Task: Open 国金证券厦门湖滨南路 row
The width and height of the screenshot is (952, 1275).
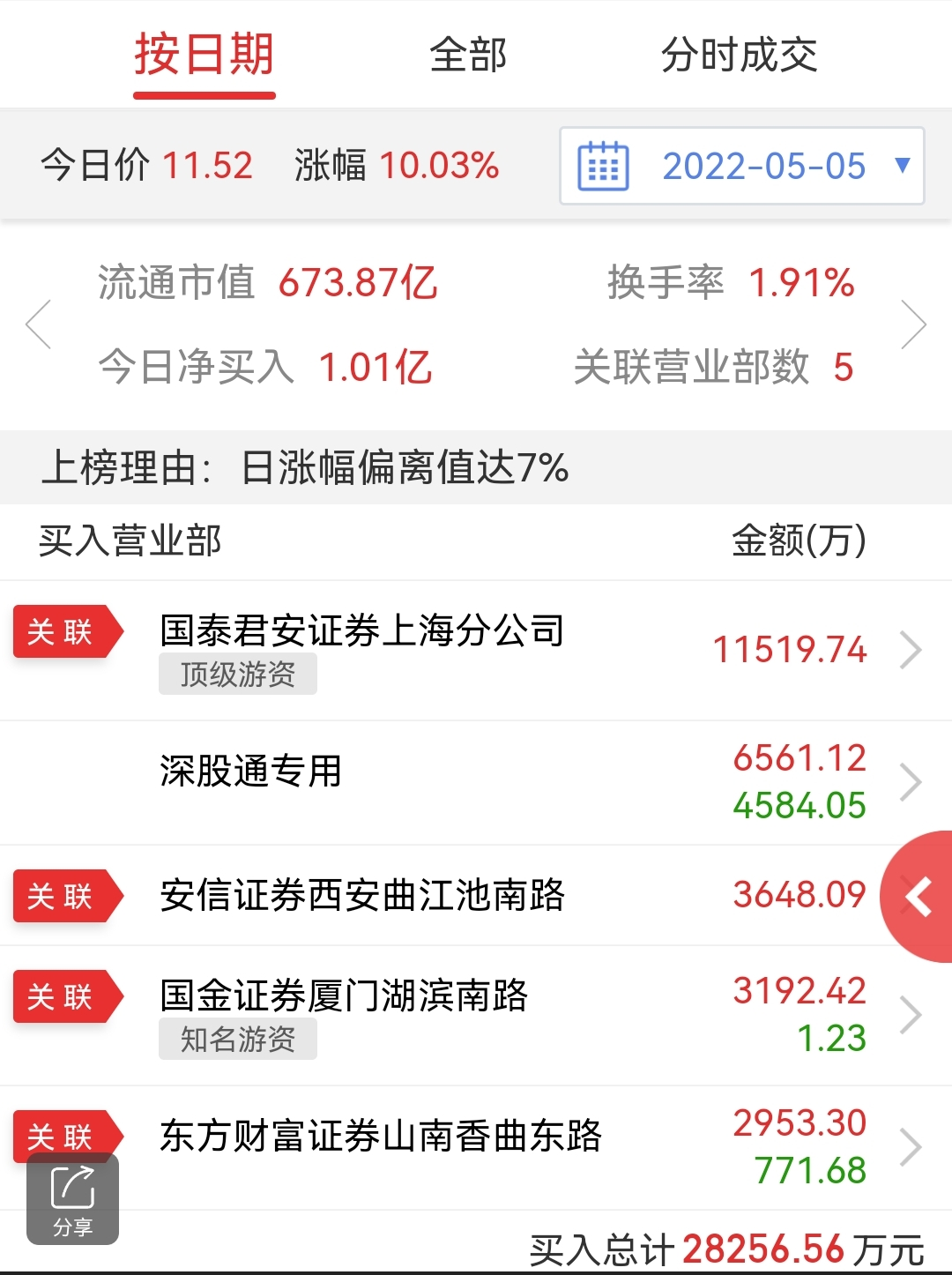Action: [x=476, y=1015]
